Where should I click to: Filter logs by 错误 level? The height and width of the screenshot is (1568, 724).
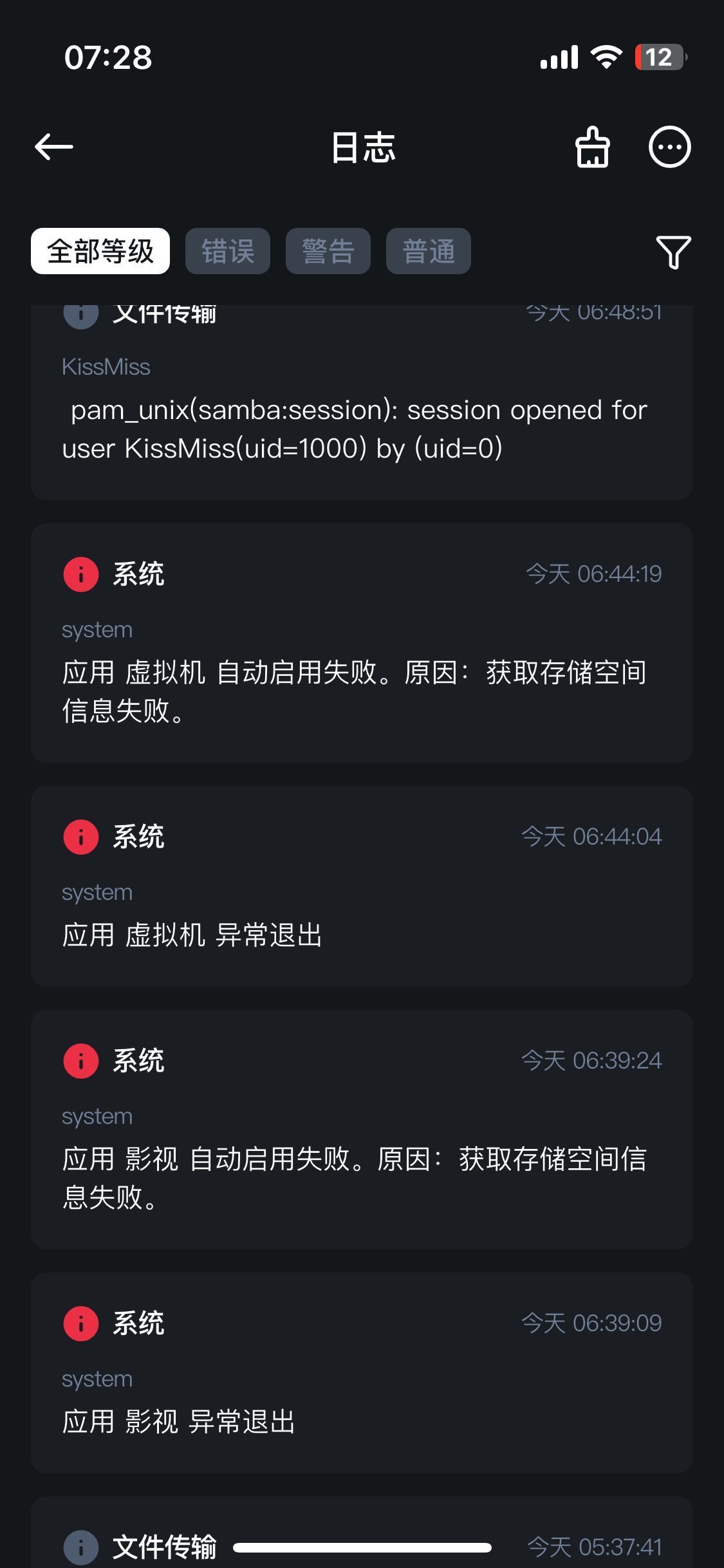(x=228, y=251)
